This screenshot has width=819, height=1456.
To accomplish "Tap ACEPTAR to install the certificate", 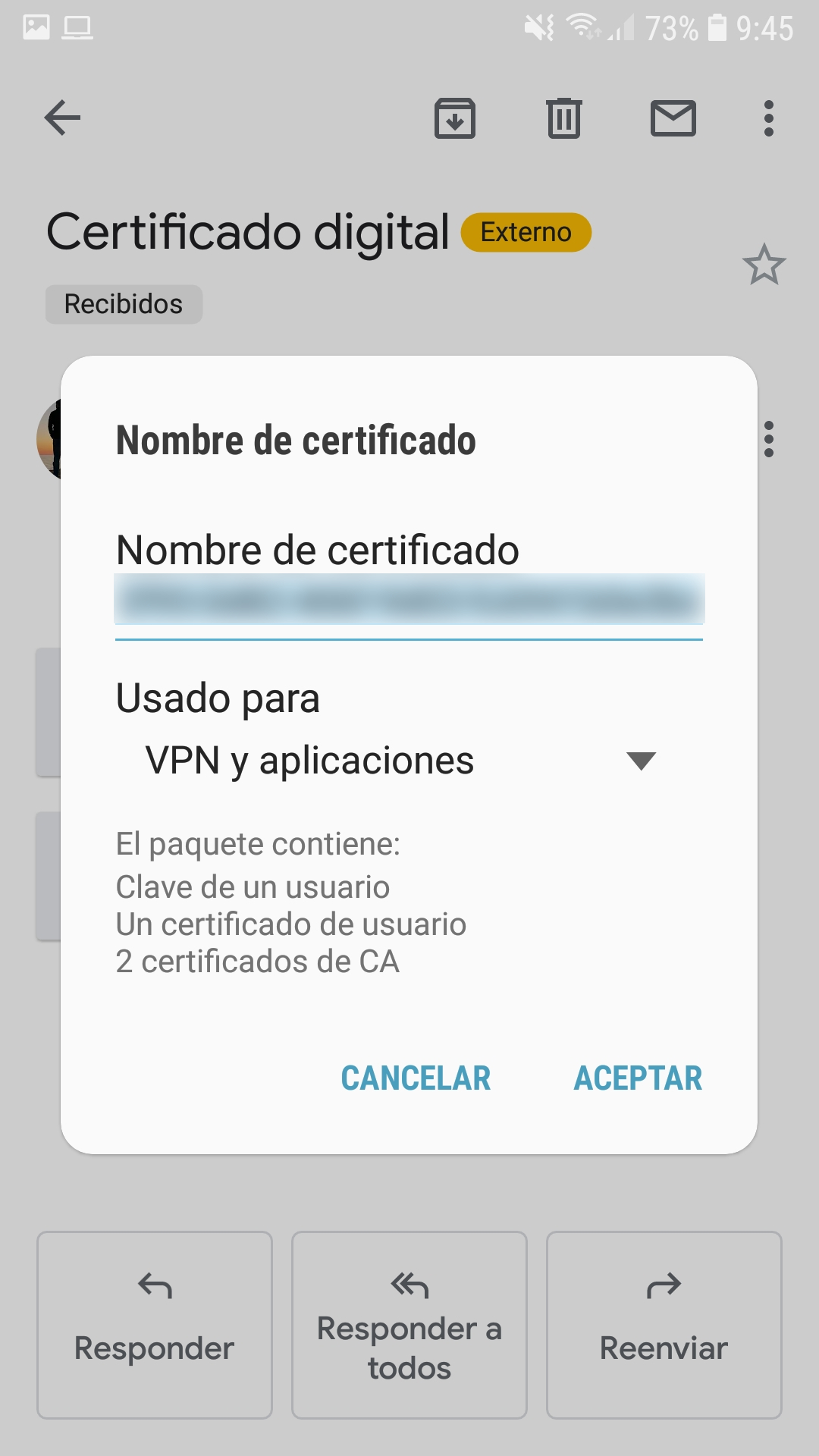I will pos(637,1078).
